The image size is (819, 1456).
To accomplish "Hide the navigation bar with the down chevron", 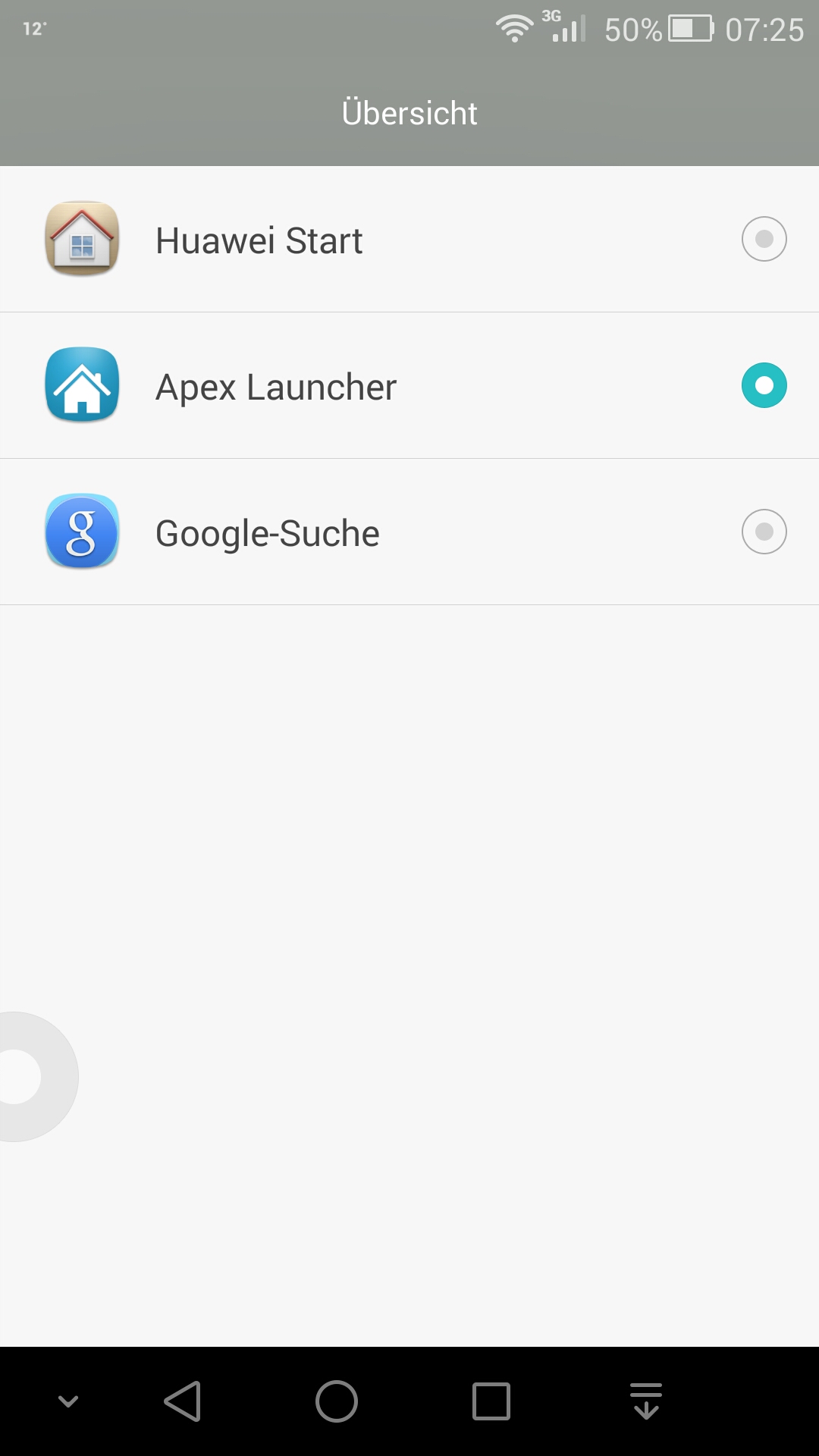I will (68, 1401).
